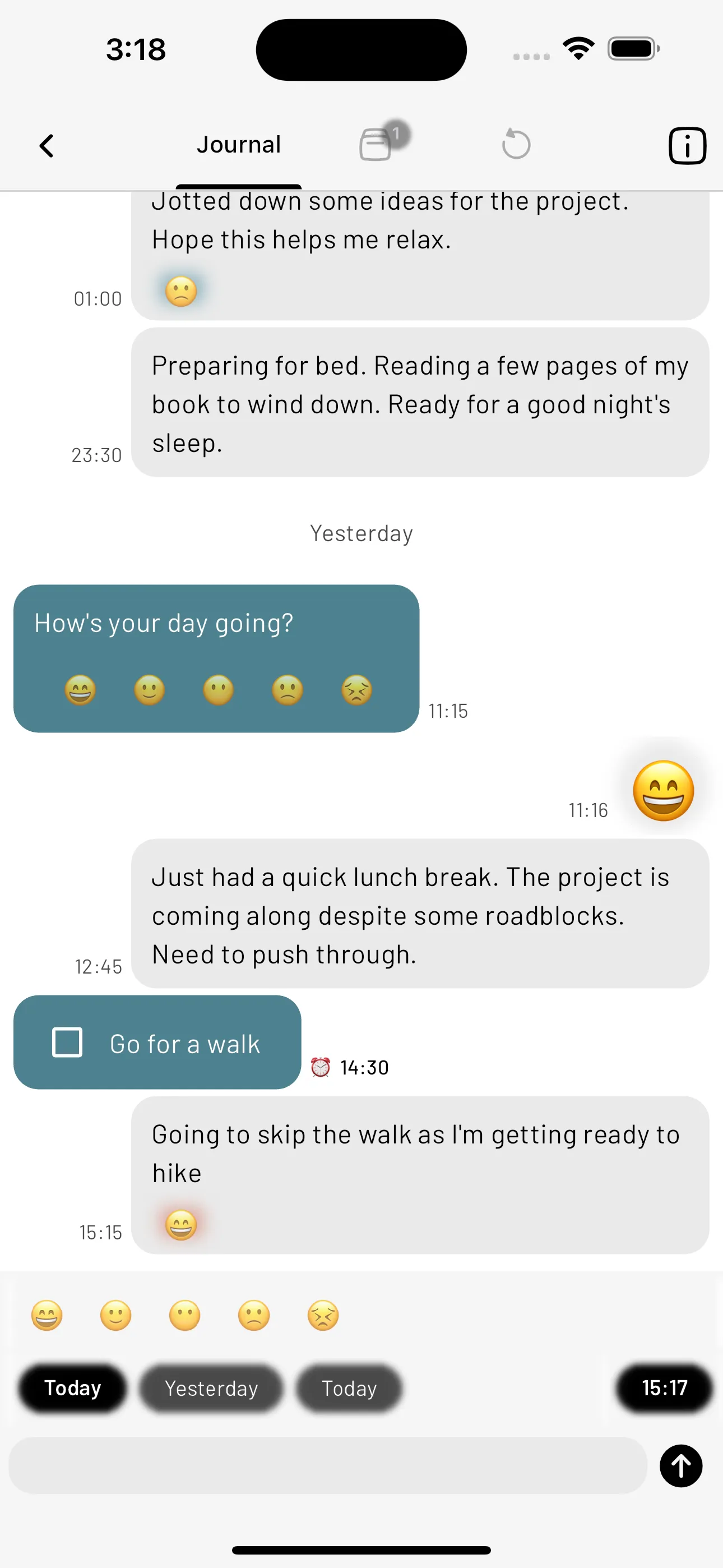Tap the alarm clock beside the 14:30 reminder
Viewport: 723px width, 1568px height.
321,1067
